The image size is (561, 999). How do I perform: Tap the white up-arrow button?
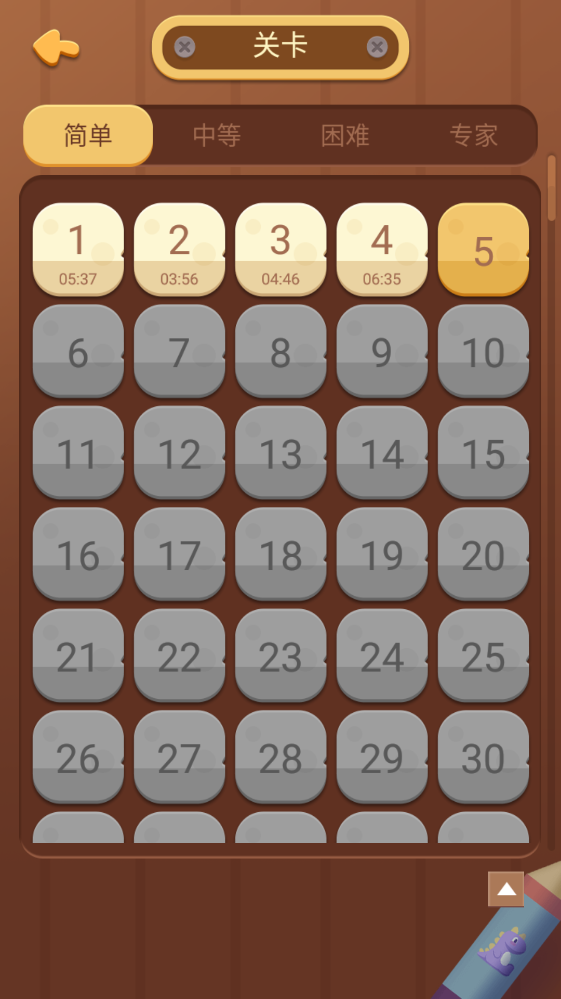click(506, 889)
